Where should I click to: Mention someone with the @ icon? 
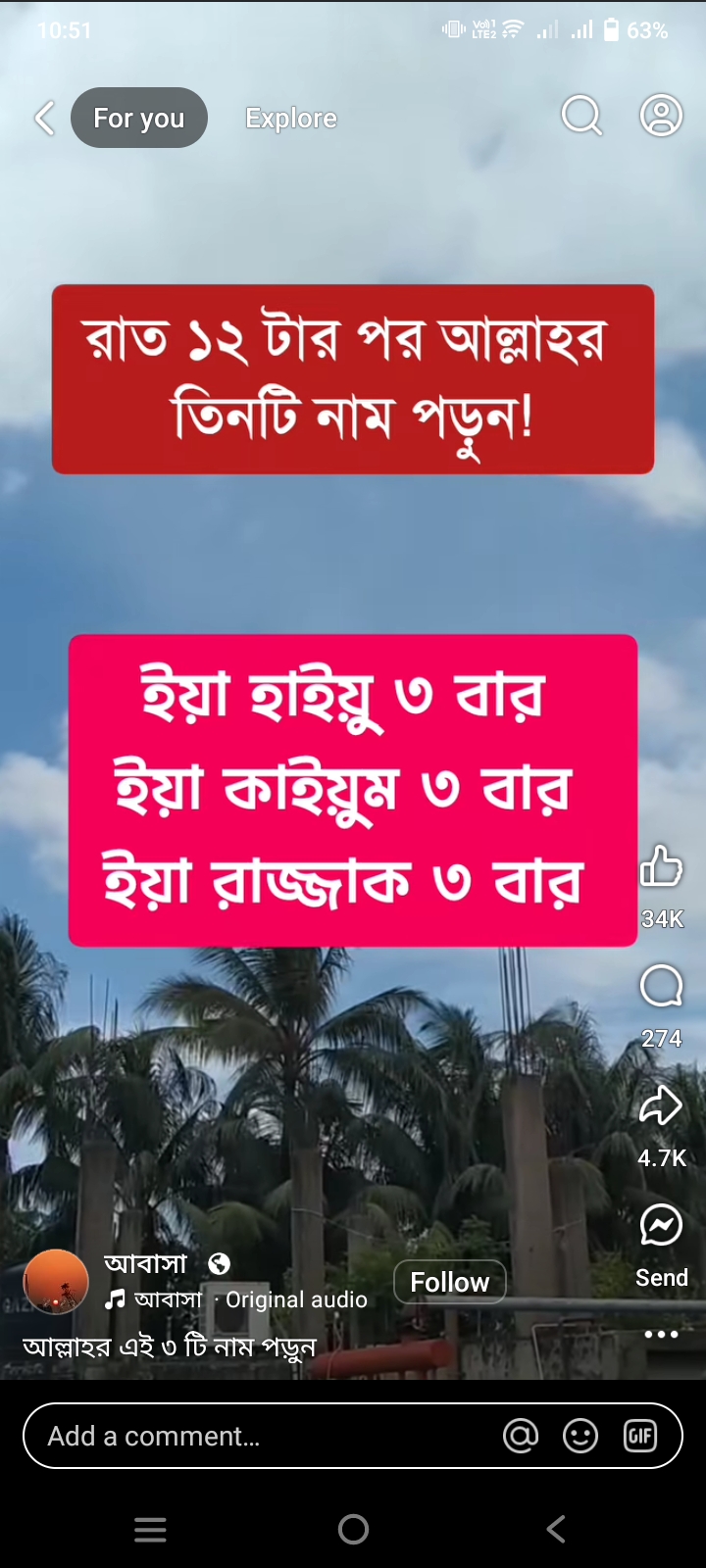click(520, 1436)
